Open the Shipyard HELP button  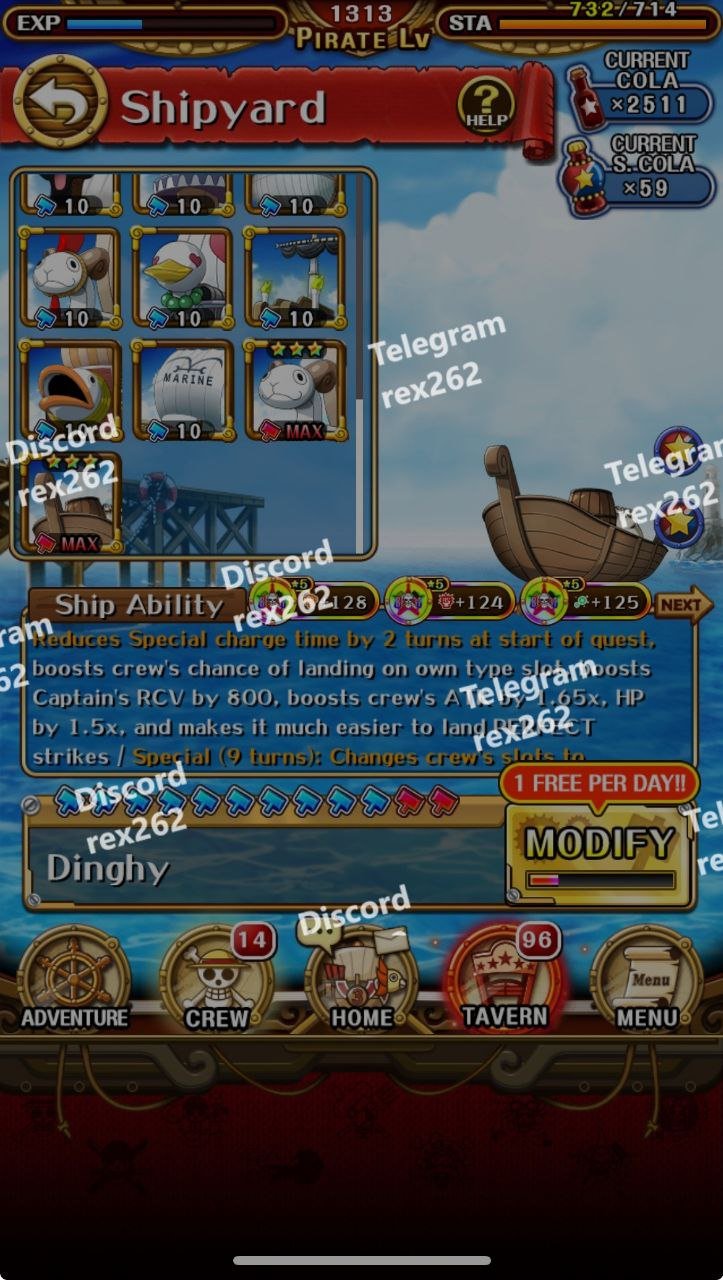(486, 103)
